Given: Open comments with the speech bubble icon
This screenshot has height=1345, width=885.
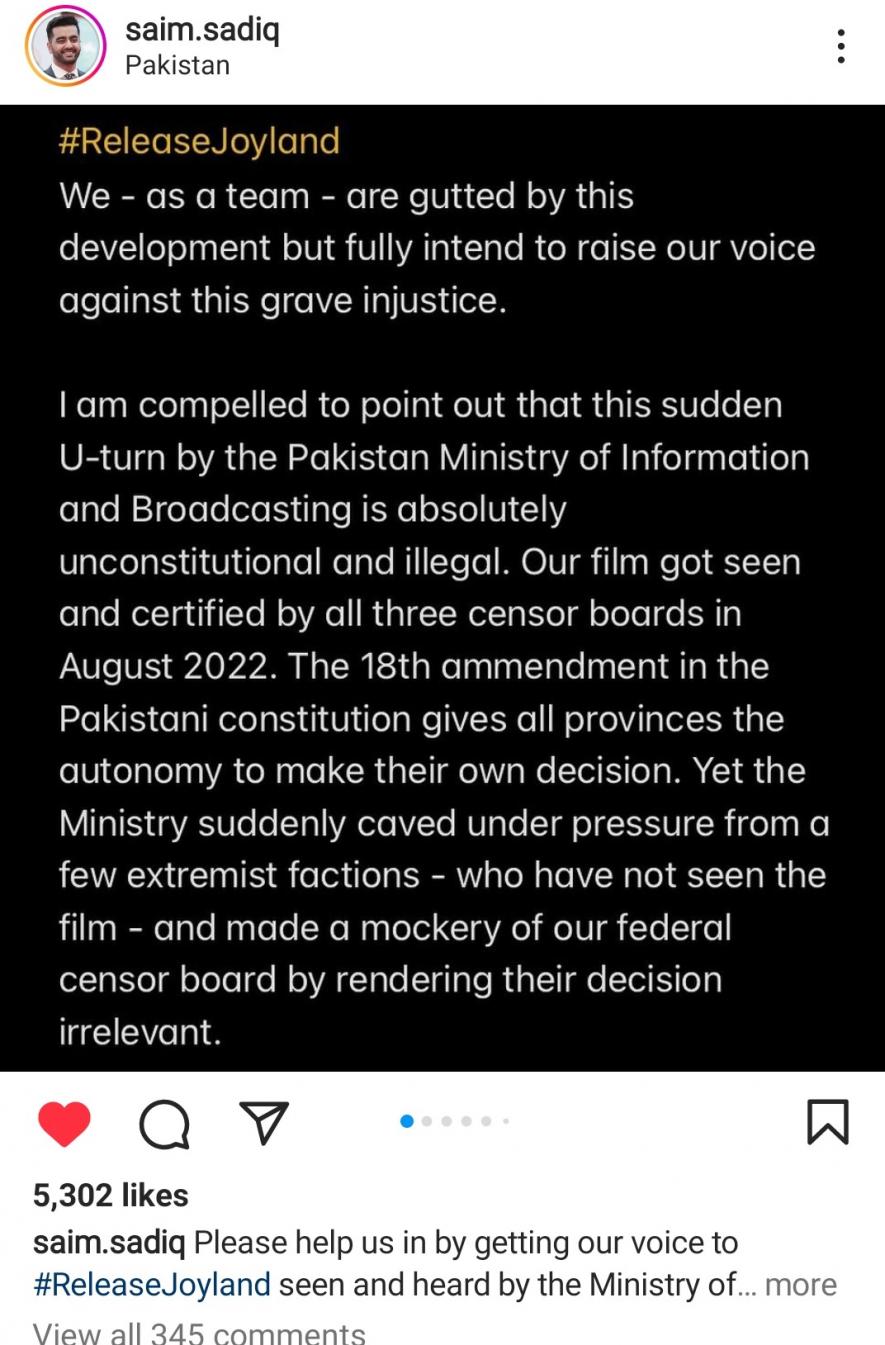Looking at the screenshot, I should coord(164,1123).
